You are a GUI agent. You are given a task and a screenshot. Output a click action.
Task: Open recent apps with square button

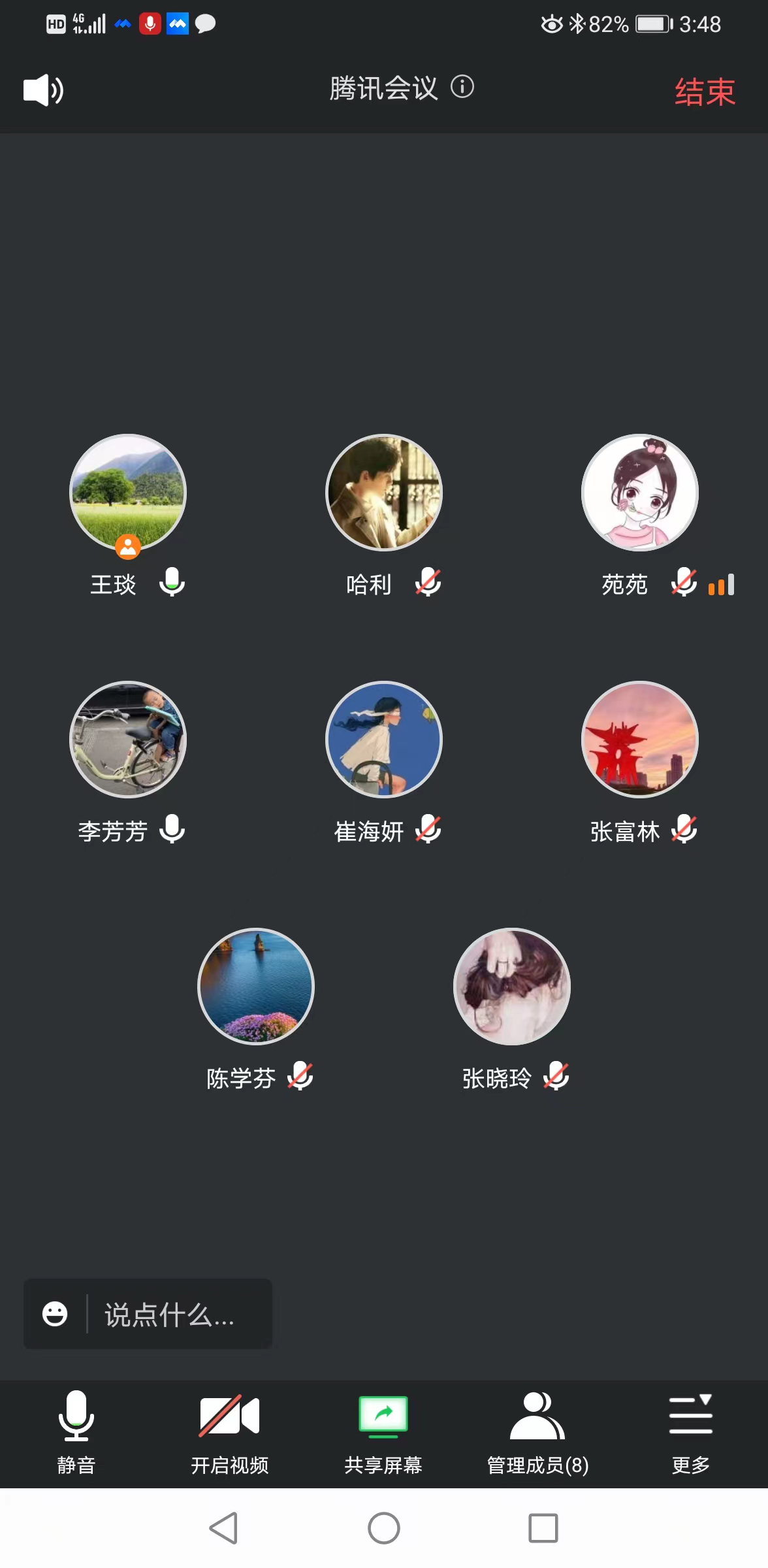543,1528
